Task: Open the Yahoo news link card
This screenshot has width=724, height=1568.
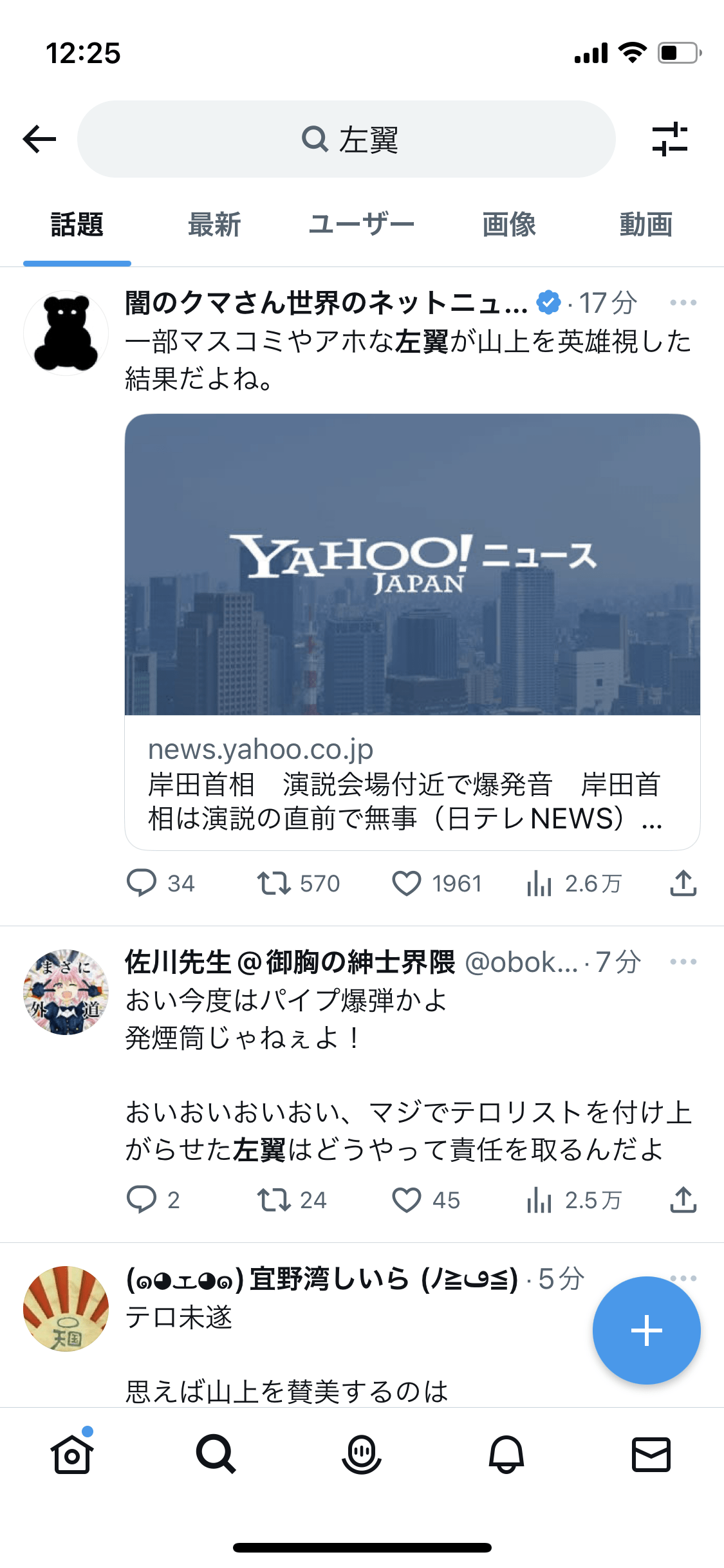Action: click(x=412, y=631)
